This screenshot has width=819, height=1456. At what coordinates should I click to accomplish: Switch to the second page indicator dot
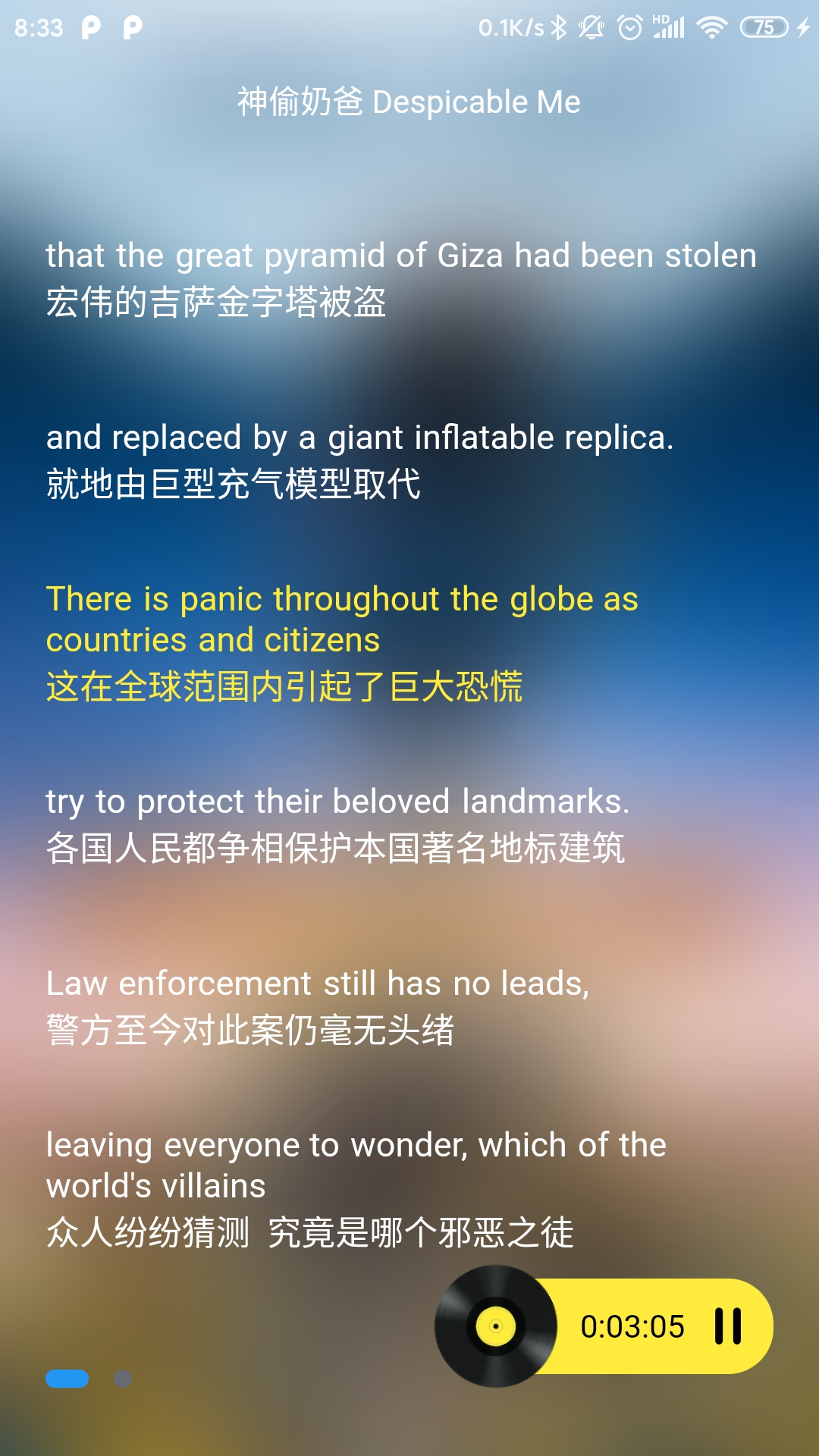click(123, 1379)
